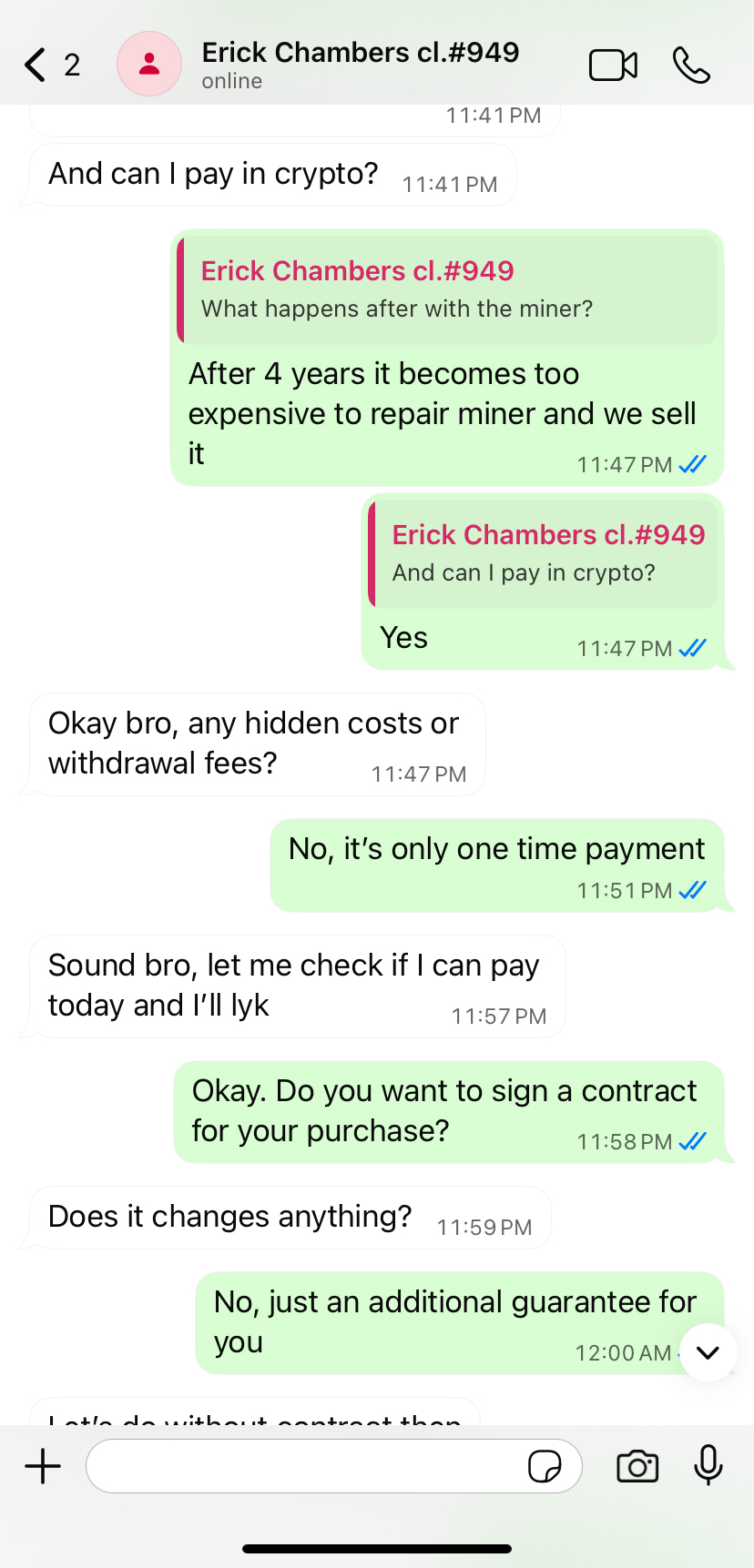Open the sticker picker

point(545,1466)
